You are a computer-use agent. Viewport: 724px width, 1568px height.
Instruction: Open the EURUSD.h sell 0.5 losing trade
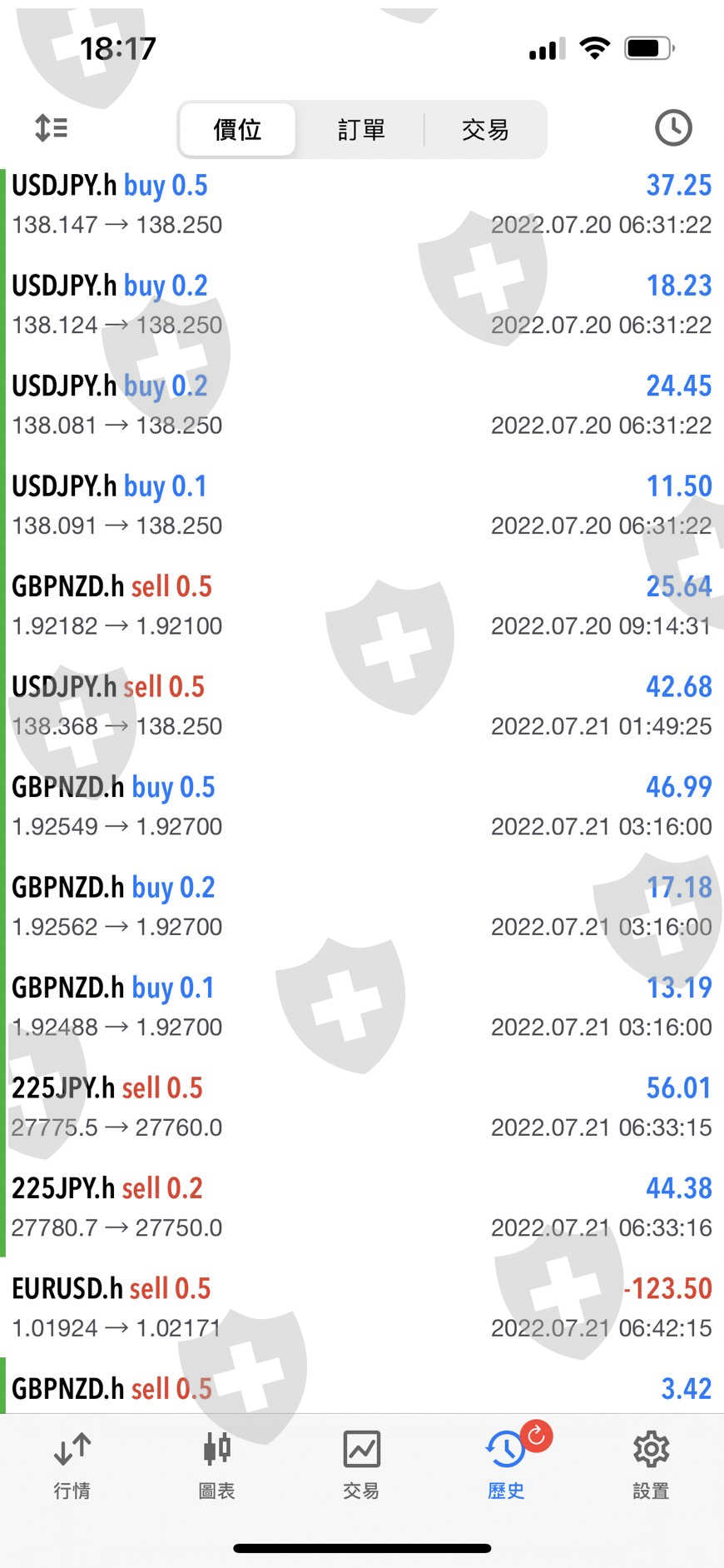coord(361,1307)
